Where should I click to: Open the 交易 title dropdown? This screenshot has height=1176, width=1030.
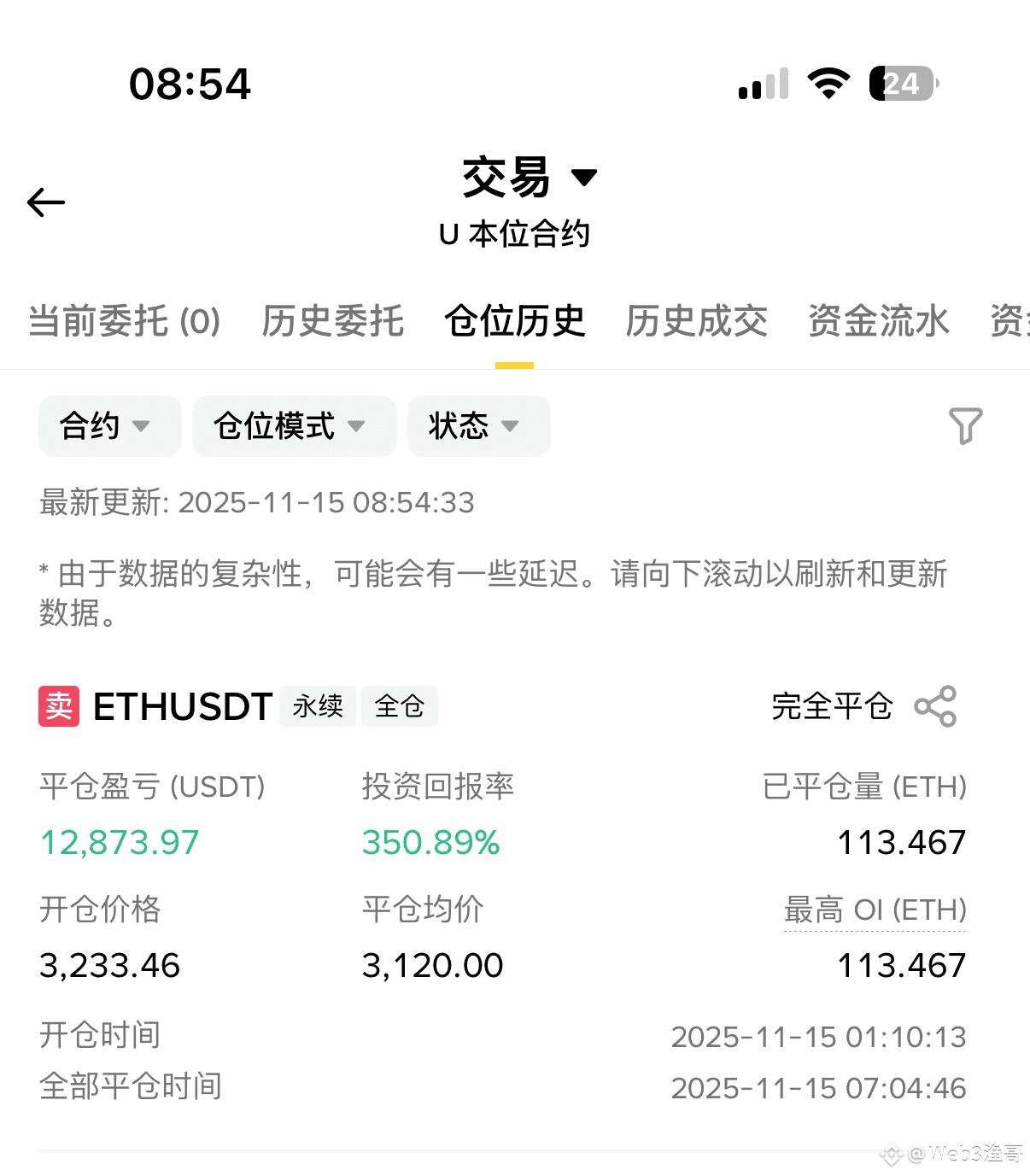coord(529,178)
